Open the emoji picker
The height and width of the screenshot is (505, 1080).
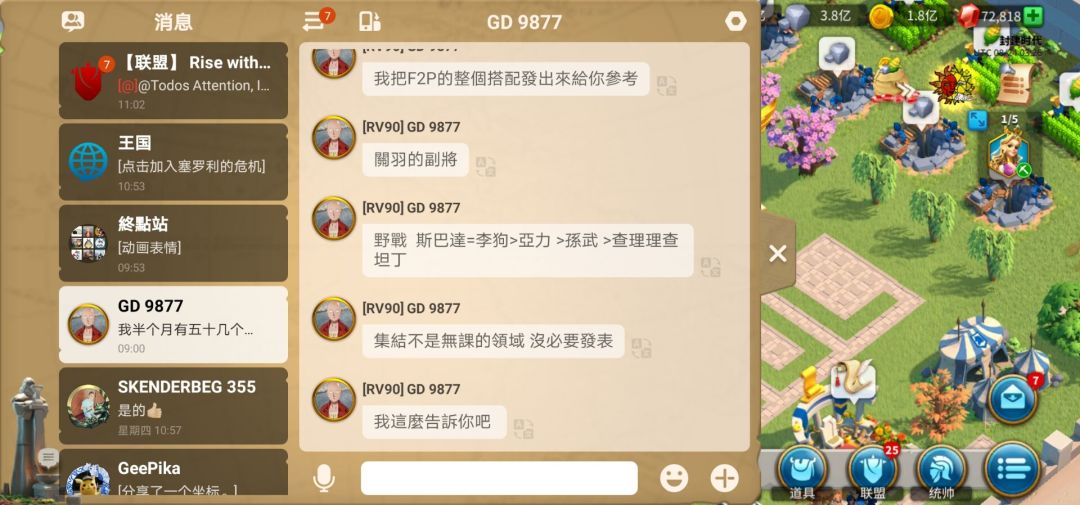[674, 478]
